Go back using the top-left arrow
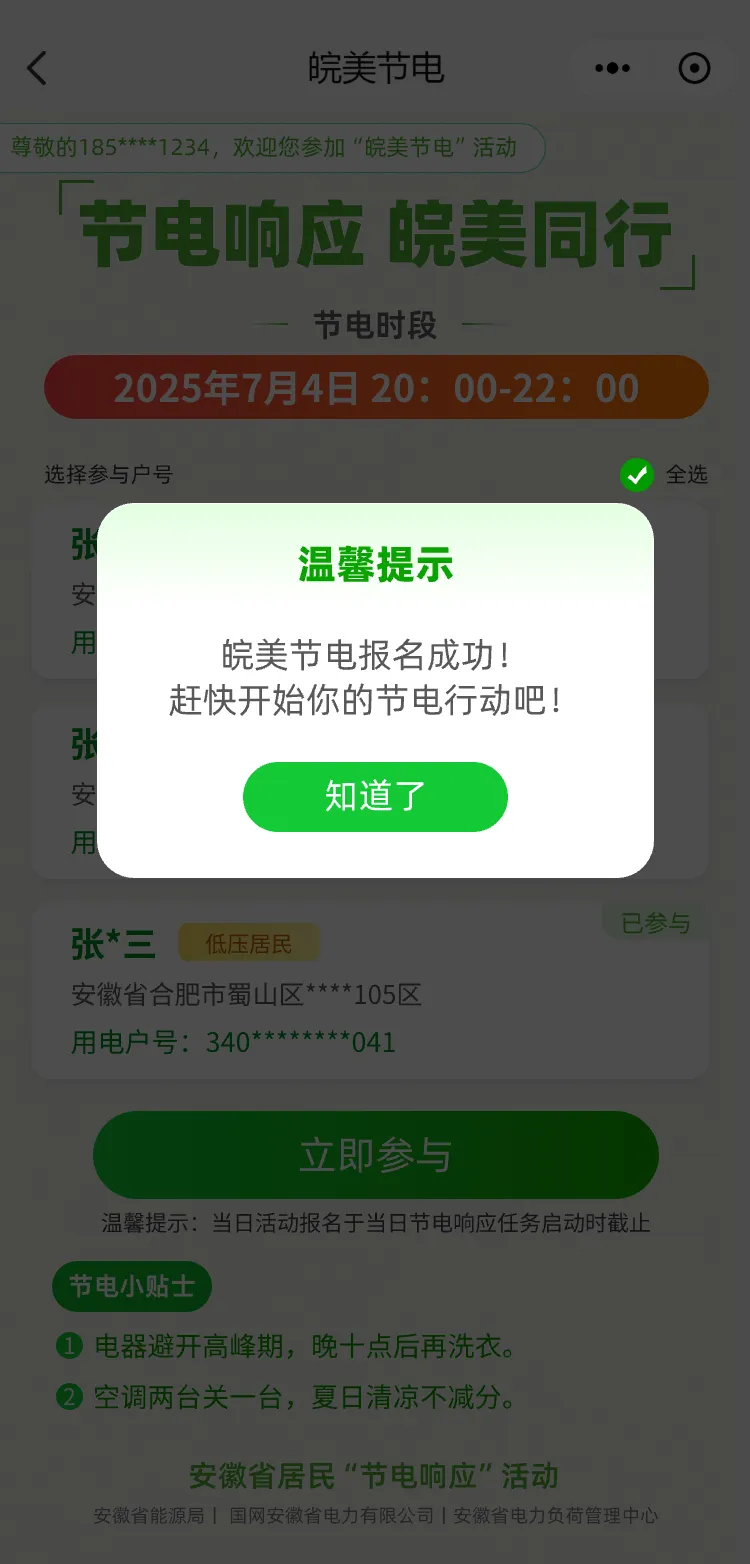 (37, 68)
